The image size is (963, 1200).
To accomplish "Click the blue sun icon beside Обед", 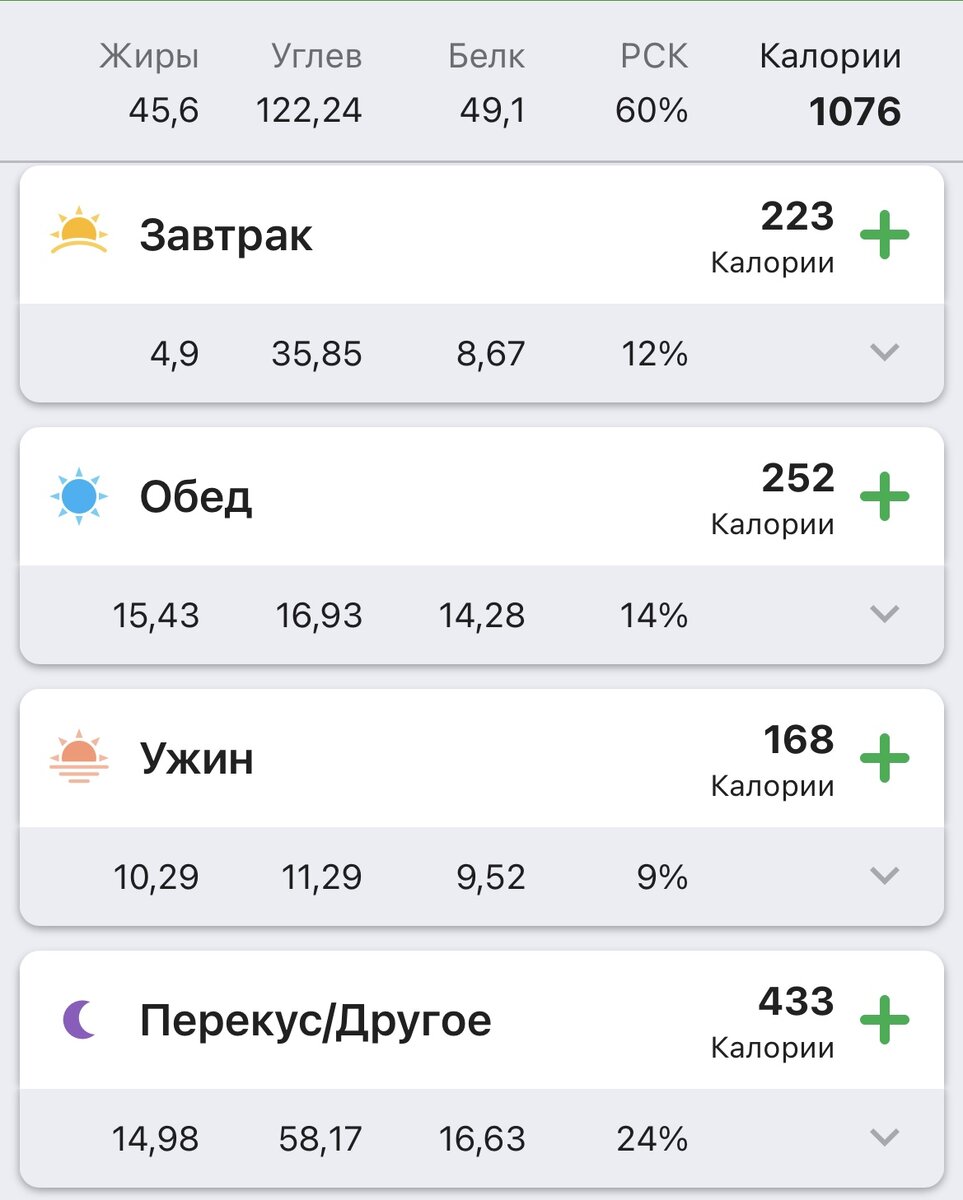I will click(75, 494).
